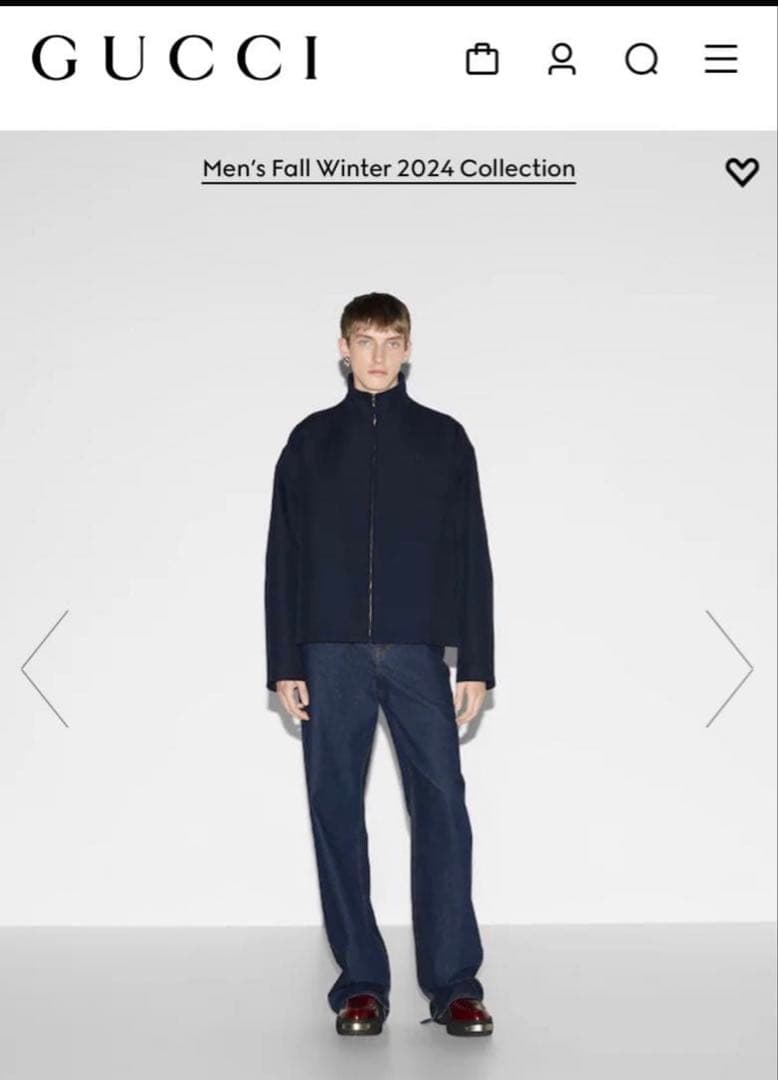Open Men's Fall Winter 2024 Collection link
Screen dimensions: 778x1080
tap(389, 169)
